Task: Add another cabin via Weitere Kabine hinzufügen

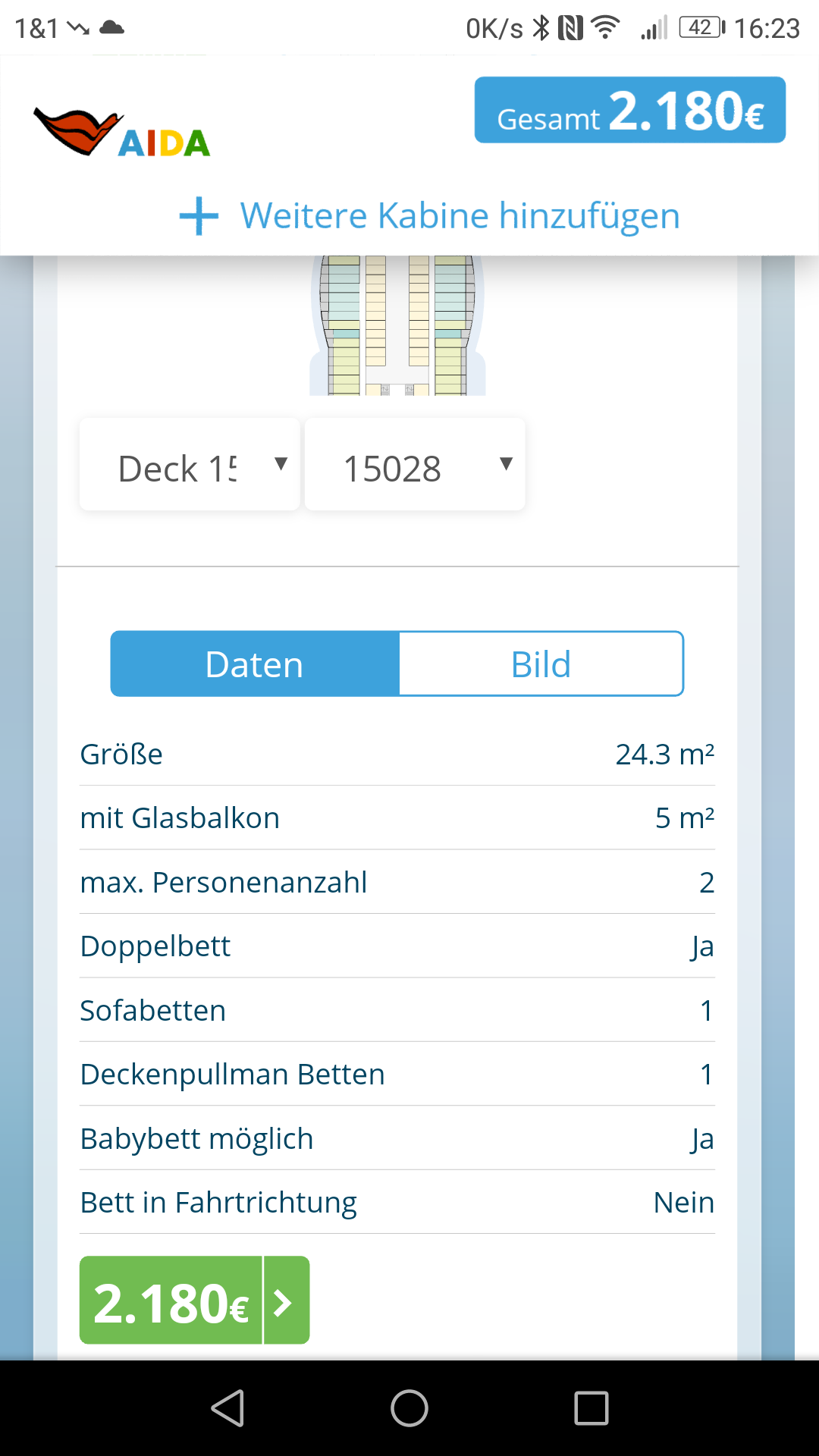Action: point(429,216)
